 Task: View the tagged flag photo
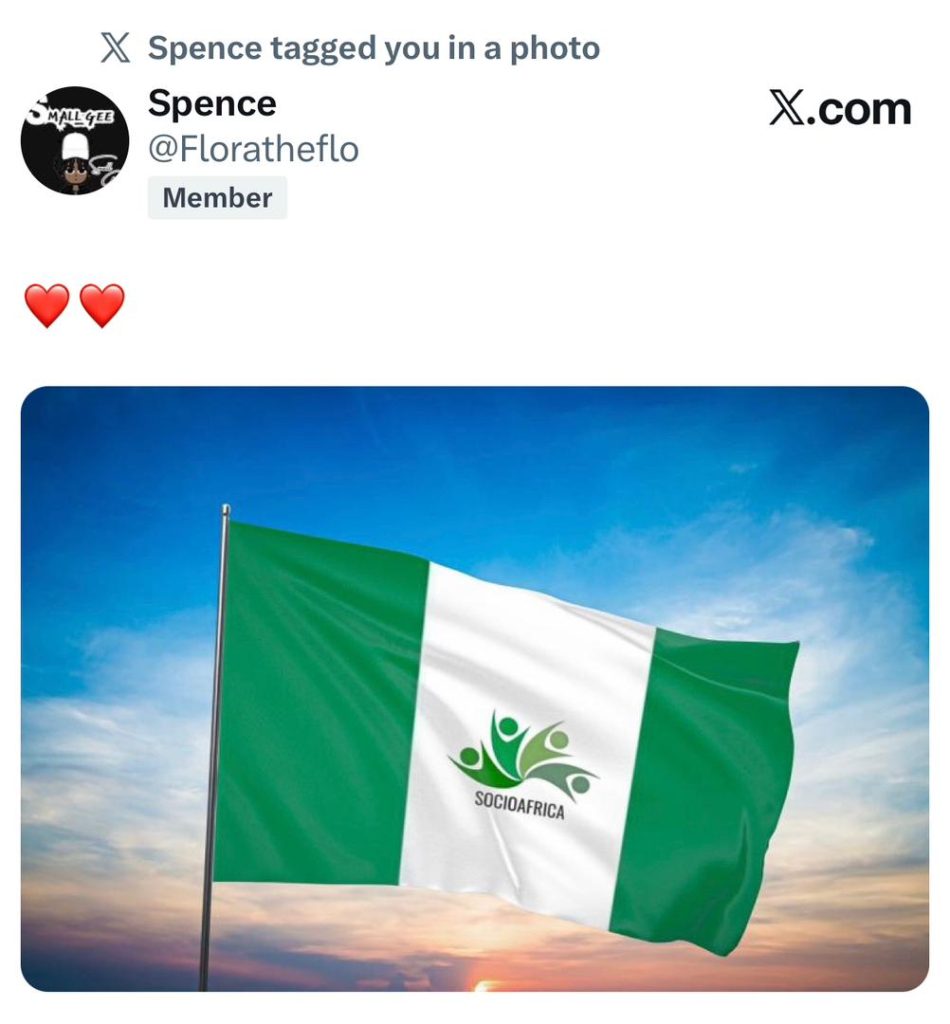click(475, 688)
